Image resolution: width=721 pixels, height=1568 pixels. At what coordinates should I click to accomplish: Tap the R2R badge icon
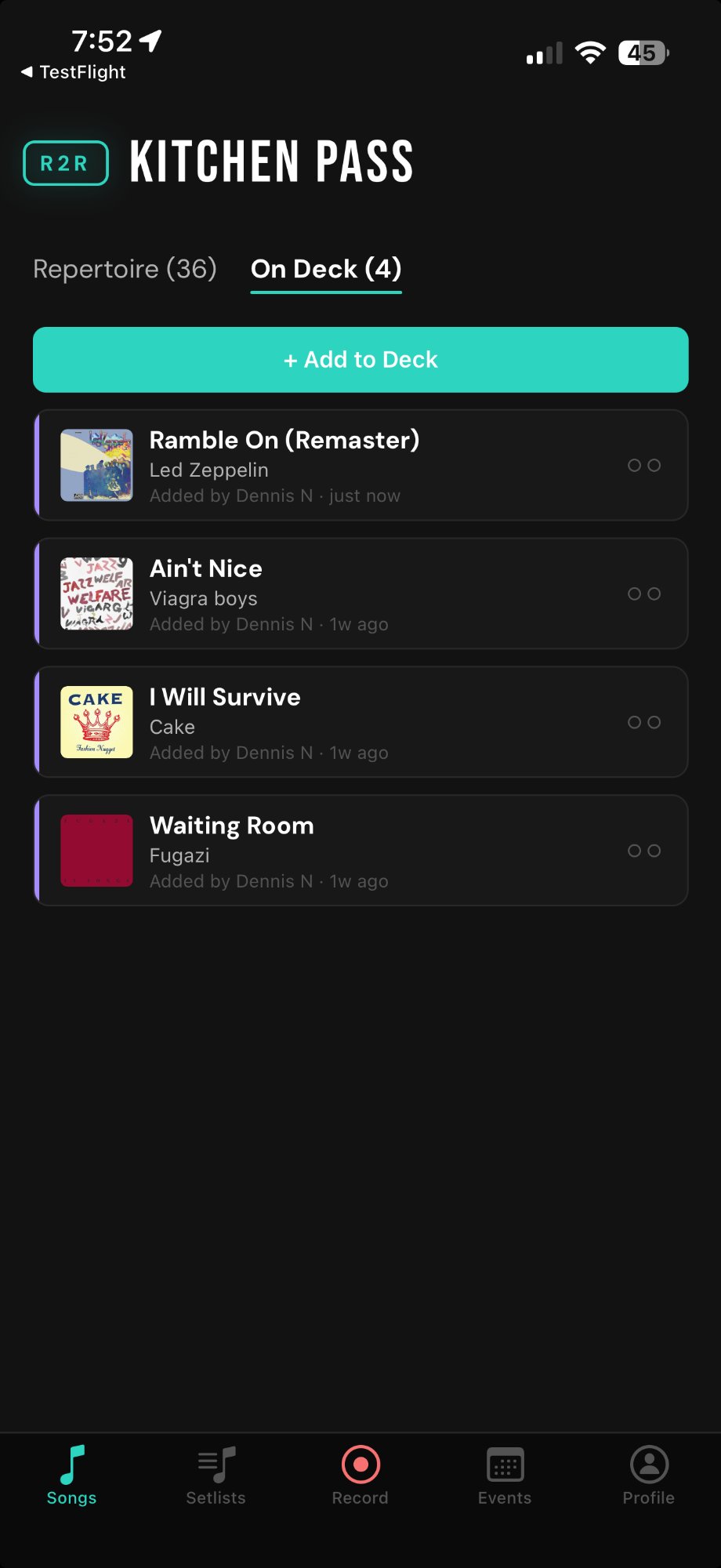(65, 163)
